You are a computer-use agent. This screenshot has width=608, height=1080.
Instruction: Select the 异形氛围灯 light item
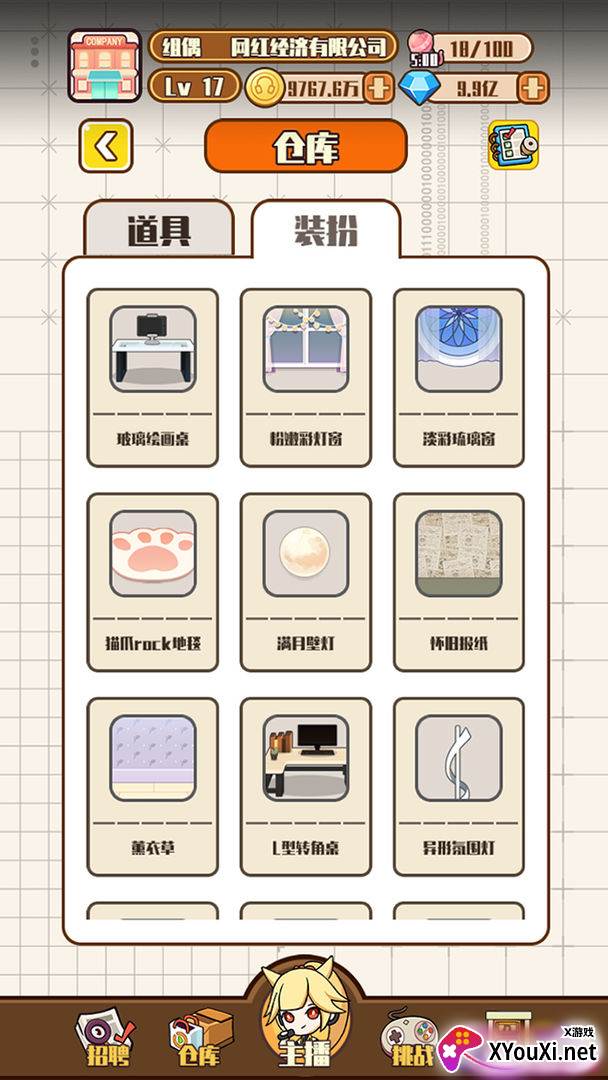coord(459,787)
